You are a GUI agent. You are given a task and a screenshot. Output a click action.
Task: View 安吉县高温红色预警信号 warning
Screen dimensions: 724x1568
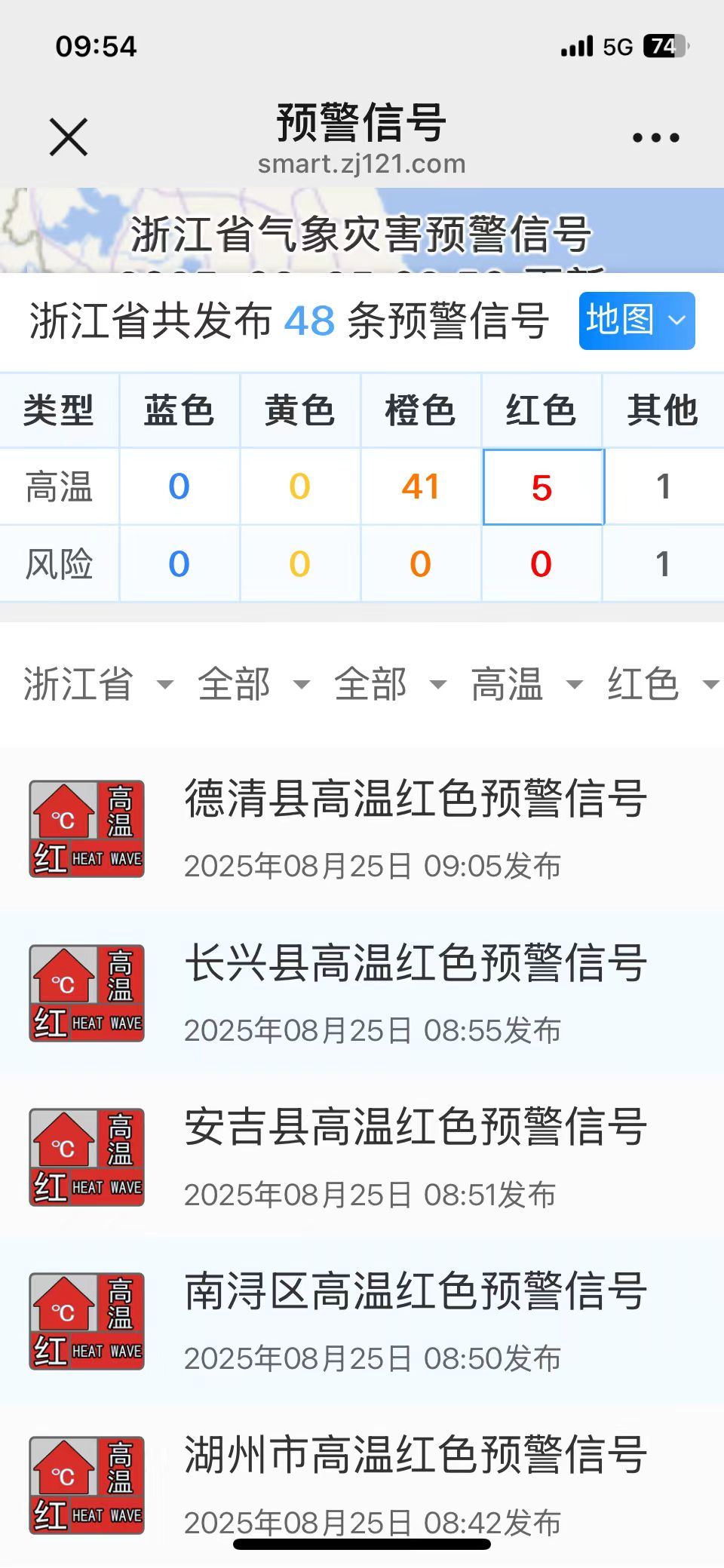(415, 1157)
